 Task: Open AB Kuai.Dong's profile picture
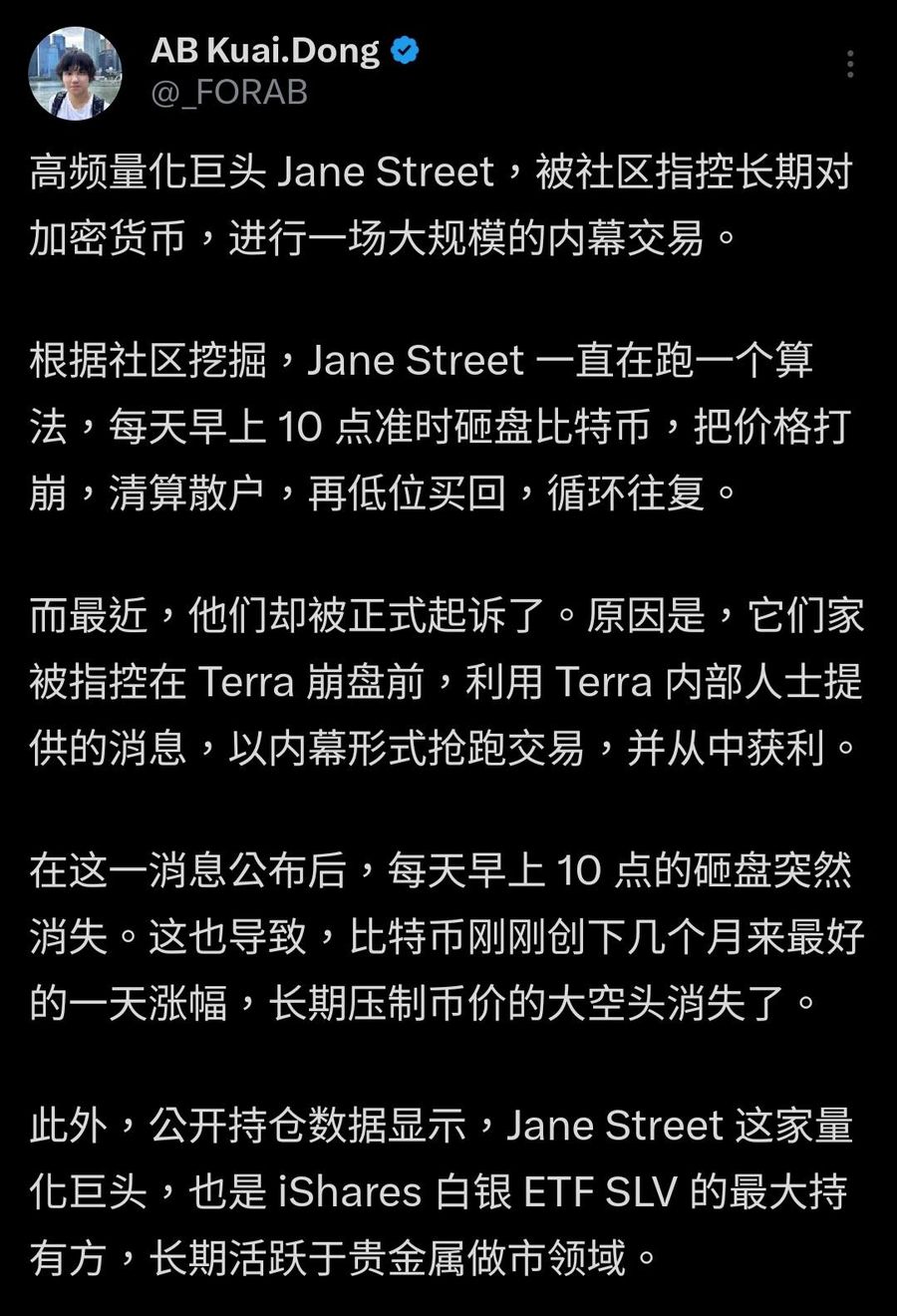click(75, 73)
